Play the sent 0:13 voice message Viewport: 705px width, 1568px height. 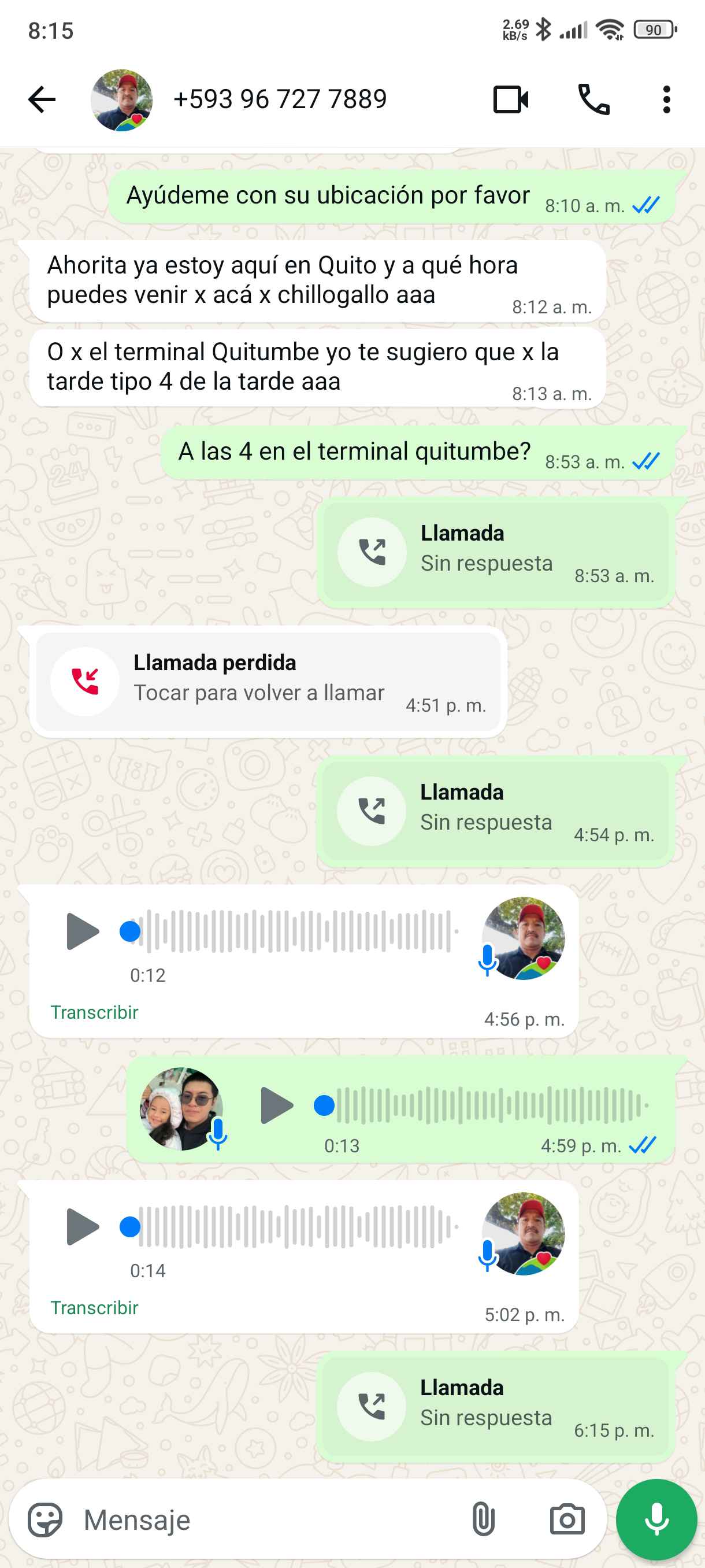(x=277, y=1105)
